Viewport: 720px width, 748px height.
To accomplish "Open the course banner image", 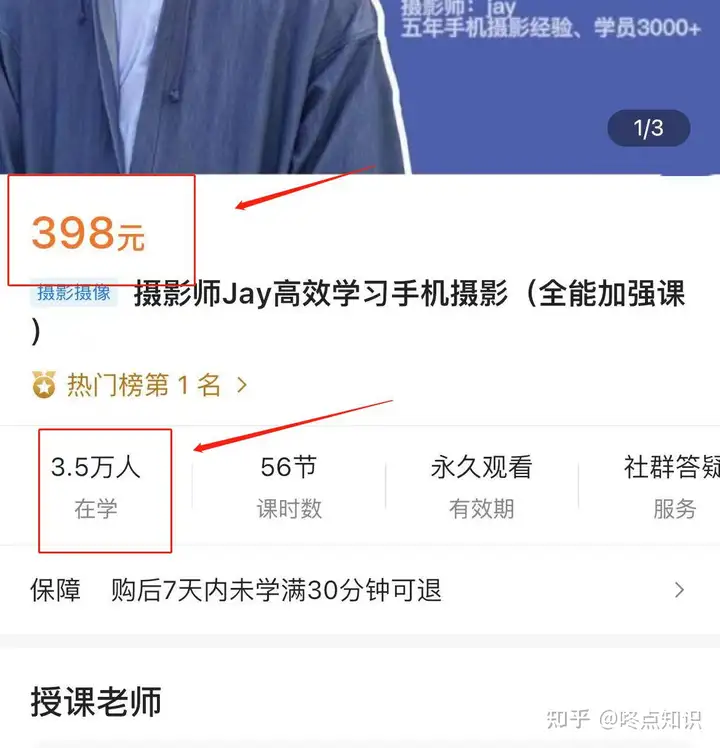I will [x=360, y=85].
